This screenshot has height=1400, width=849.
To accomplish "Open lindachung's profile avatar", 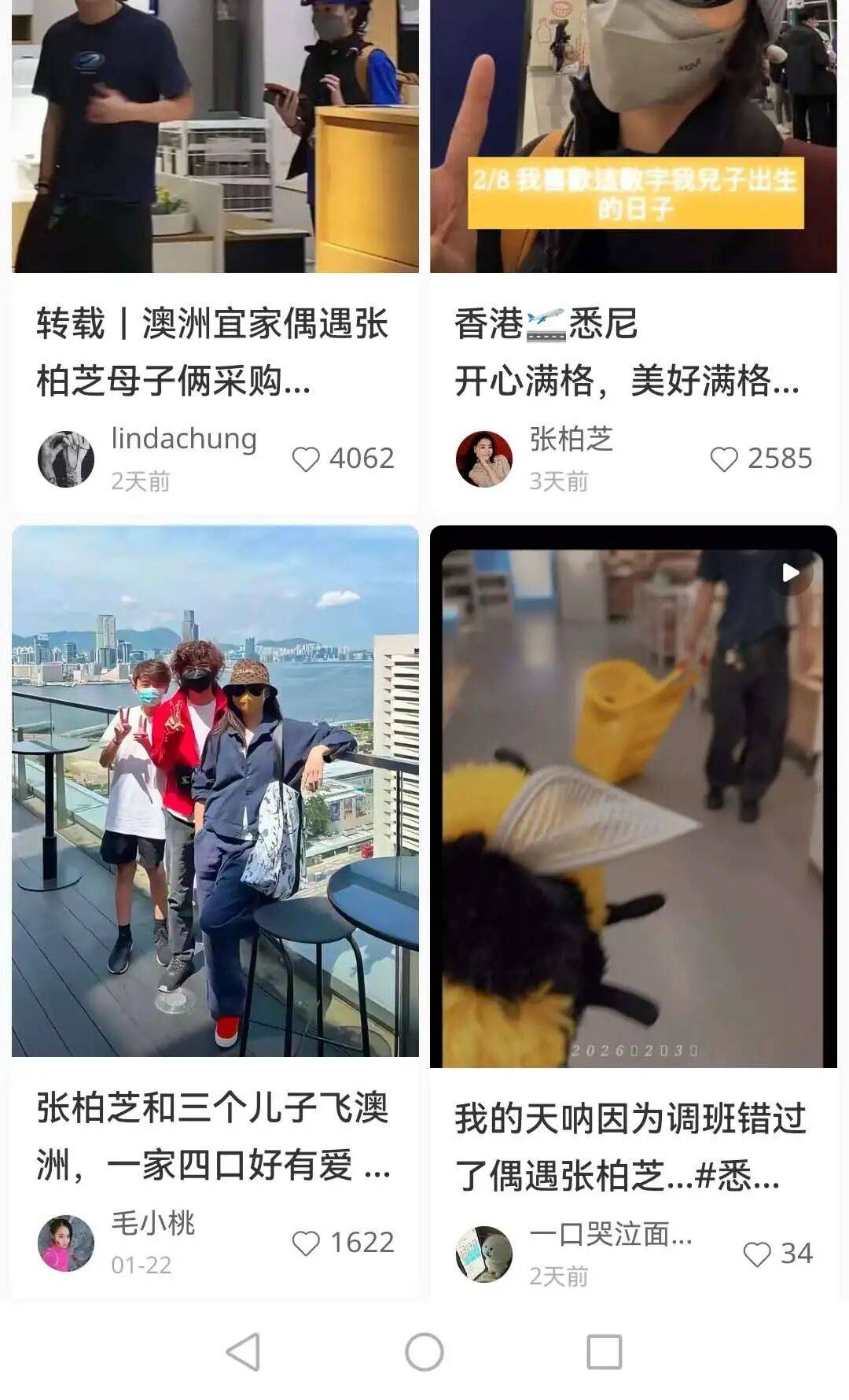I will tap(66, 459).
